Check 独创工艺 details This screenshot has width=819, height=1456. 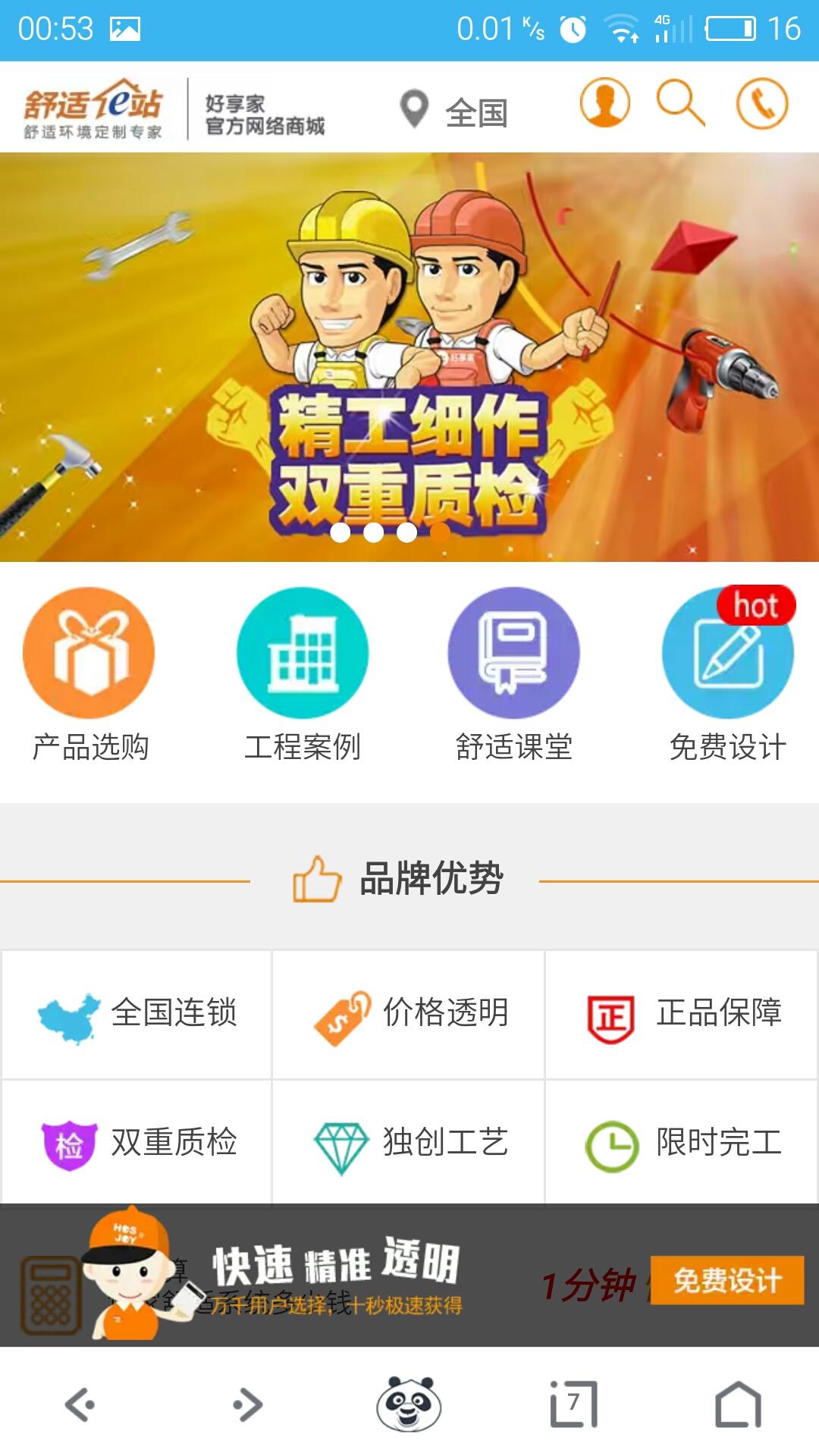409,1143
